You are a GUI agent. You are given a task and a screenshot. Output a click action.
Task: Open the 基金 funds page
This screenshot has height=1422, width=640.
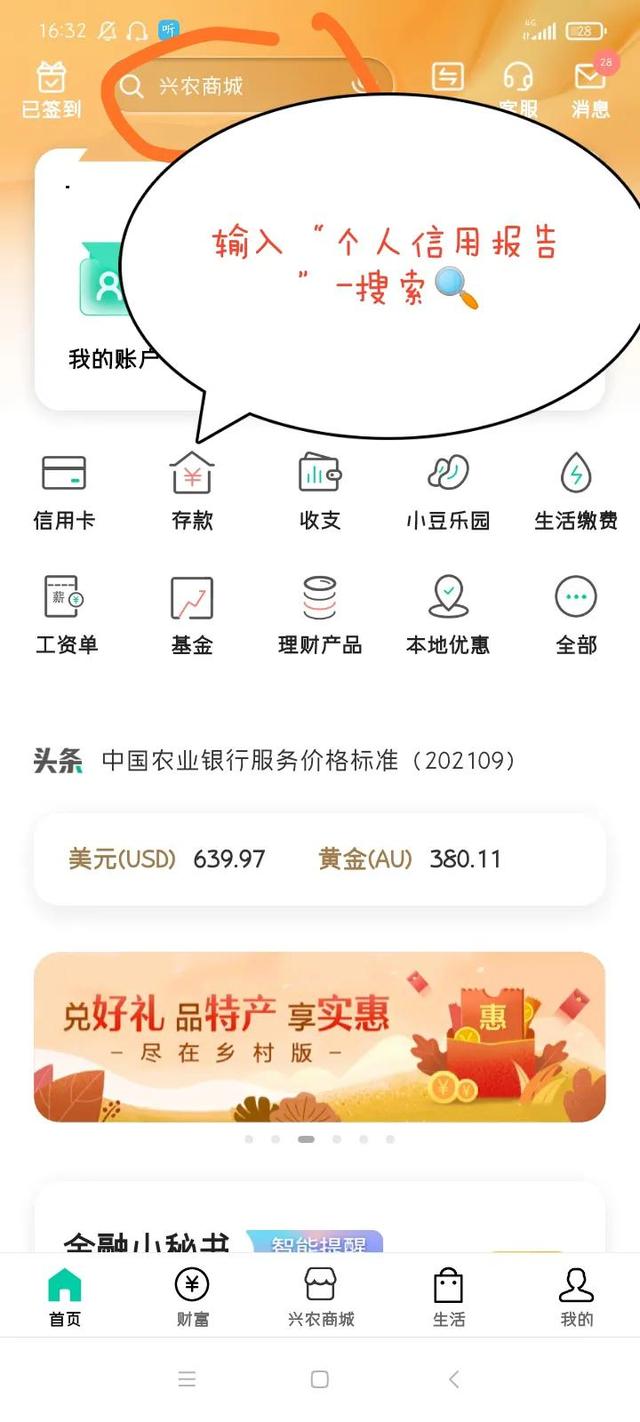pyautogui.click(x=192, y=614)
